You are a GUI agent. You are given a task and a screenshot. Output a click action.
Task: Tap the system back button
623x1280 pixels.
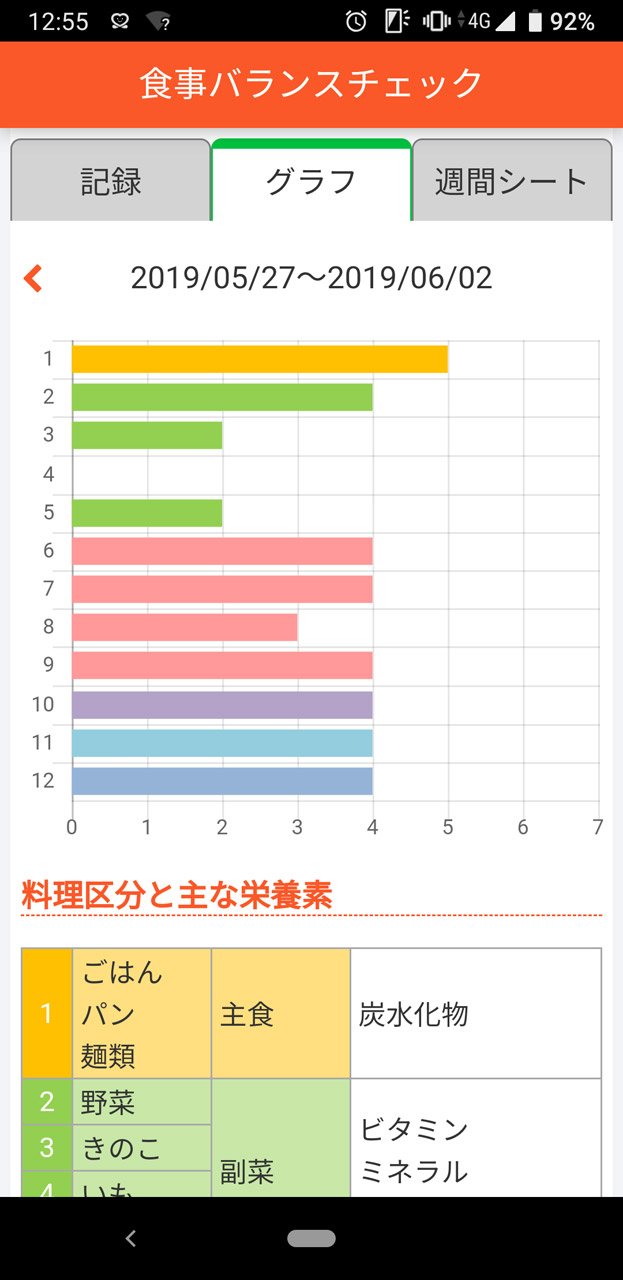(x=130, y=1238)
